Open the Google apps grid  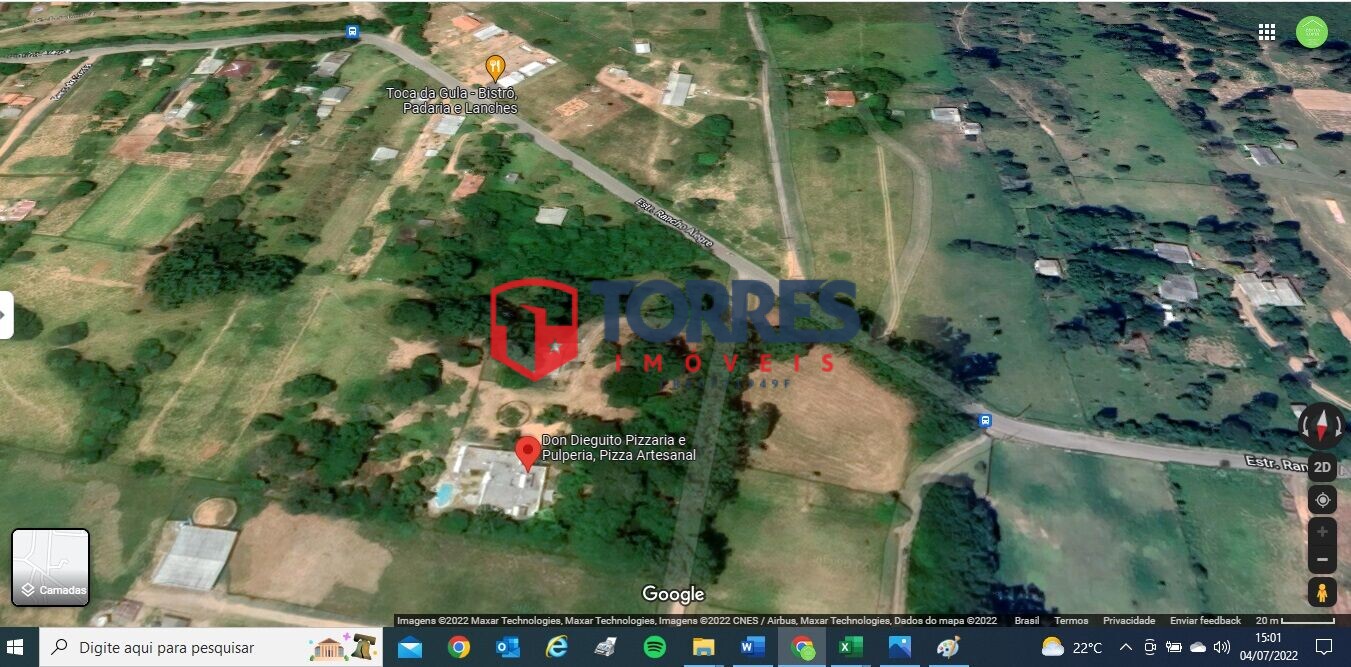coord(1267,32)
